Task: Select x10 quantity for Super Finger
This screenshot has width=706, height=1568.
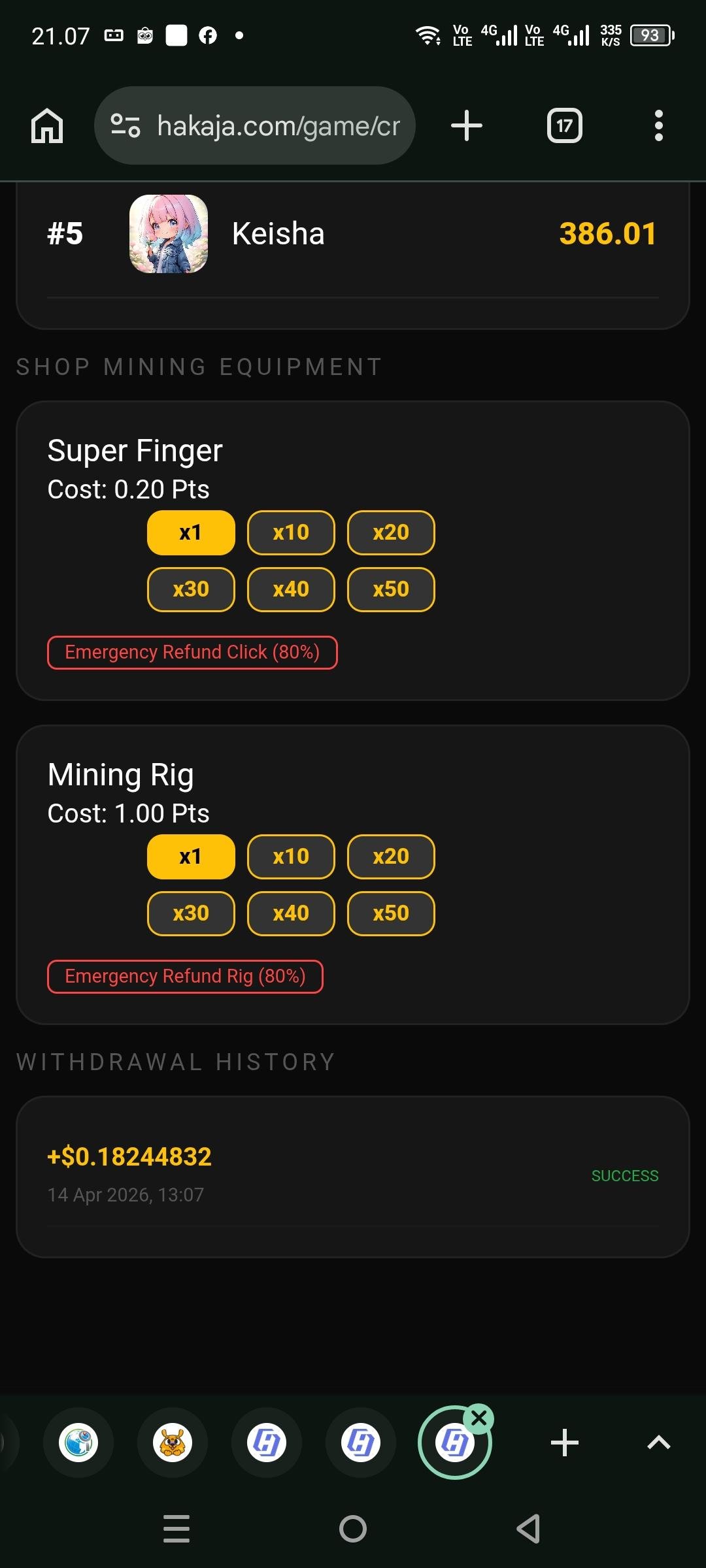Action: 291,532
